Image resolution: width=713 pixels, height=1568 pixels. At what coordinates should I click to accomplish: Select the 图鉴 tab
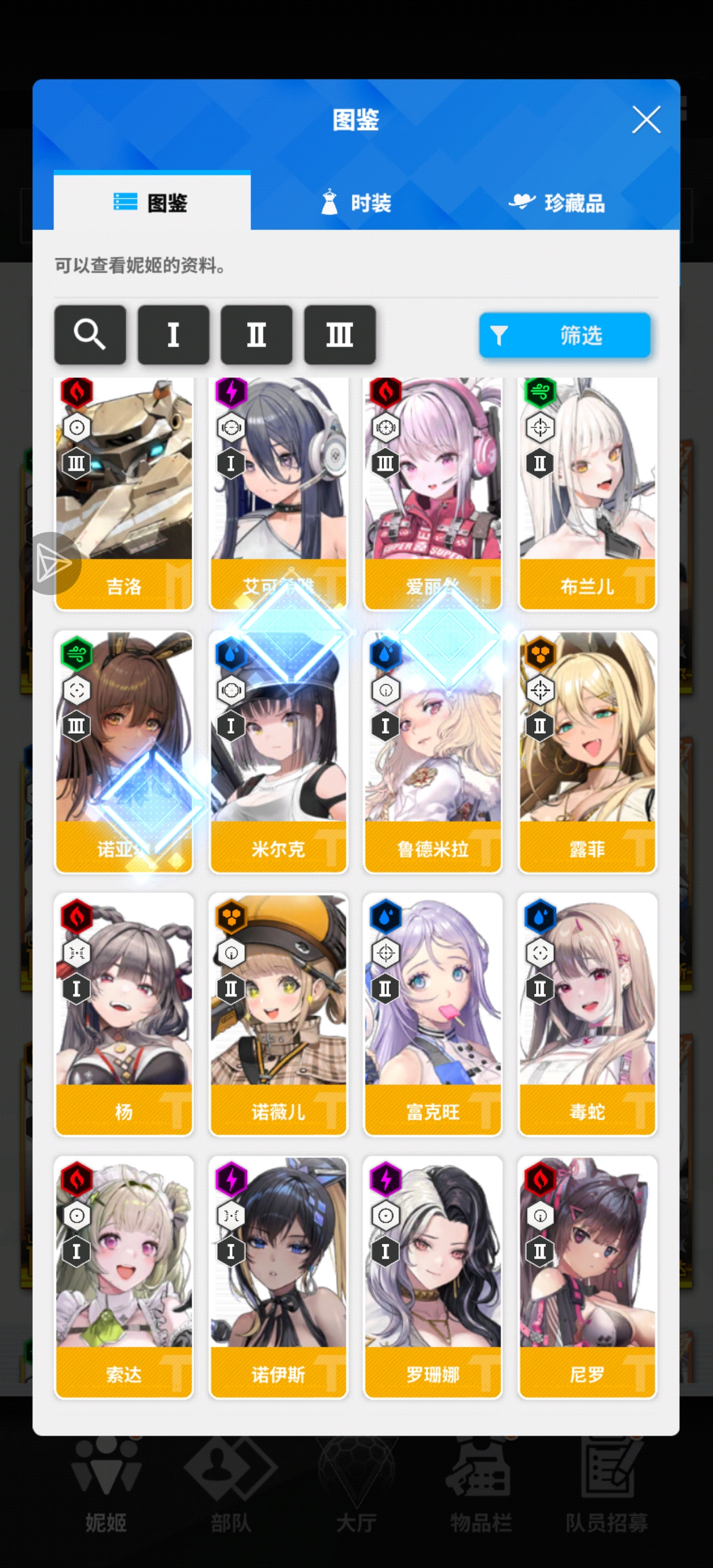(x=152, y=202)
